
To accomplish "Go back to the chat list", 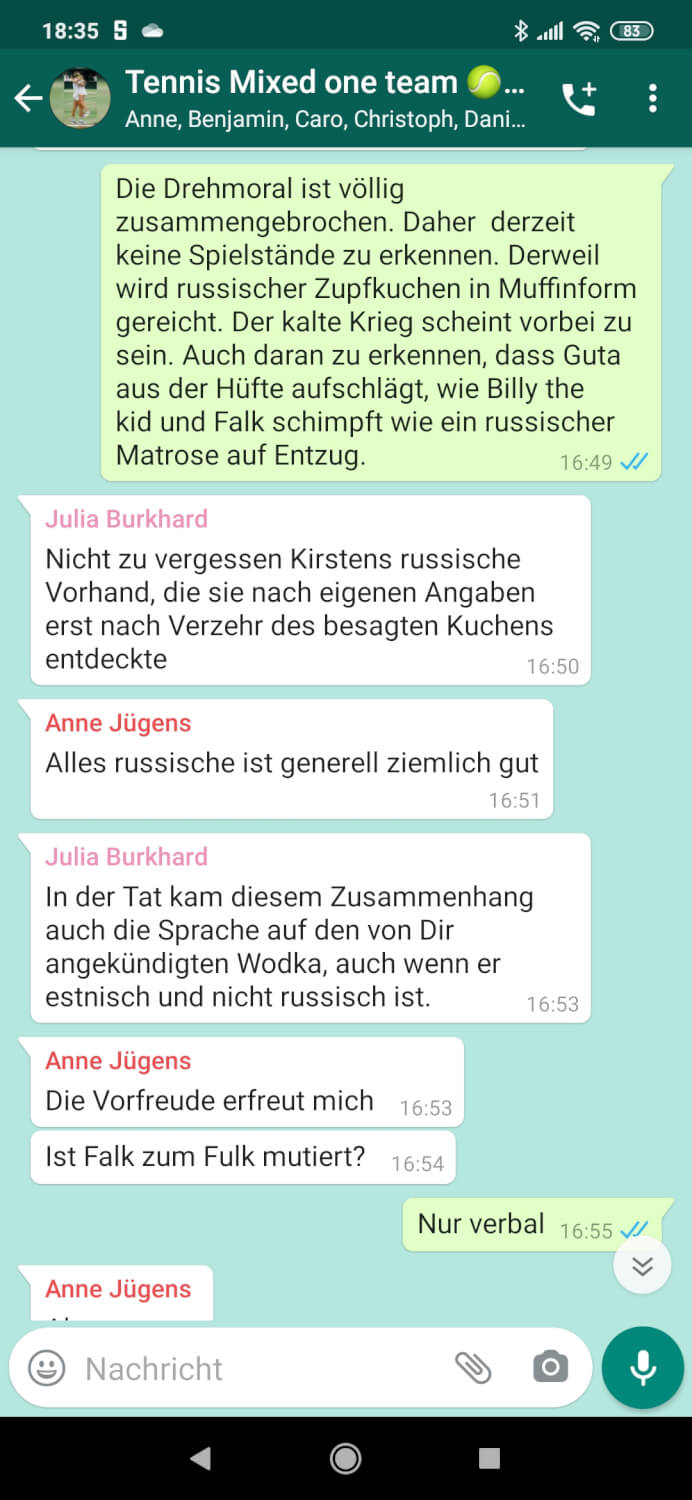I will (x=28, y=98).
